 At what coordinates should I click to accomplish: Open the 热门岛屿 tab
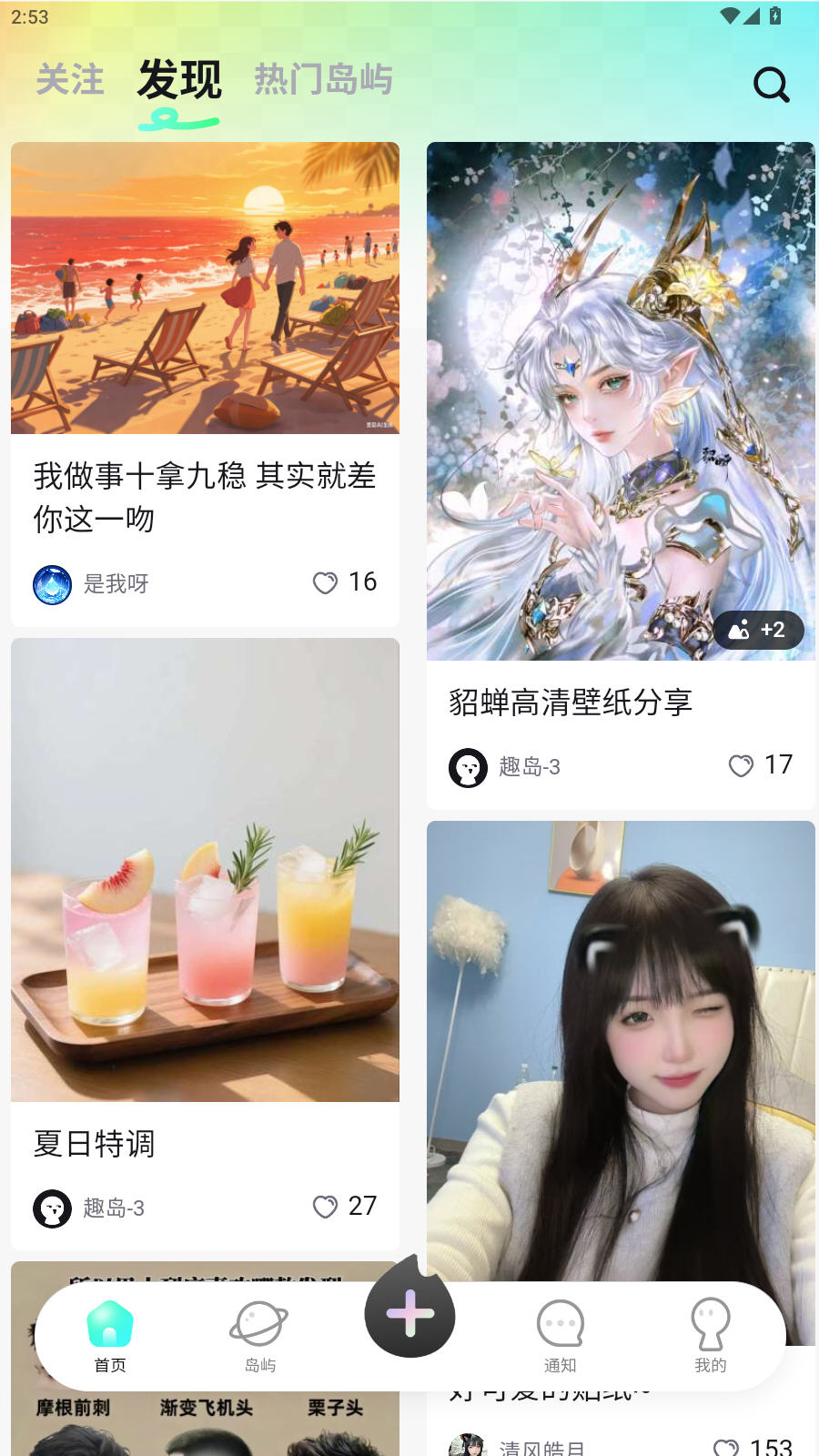[x=325, y=80]
